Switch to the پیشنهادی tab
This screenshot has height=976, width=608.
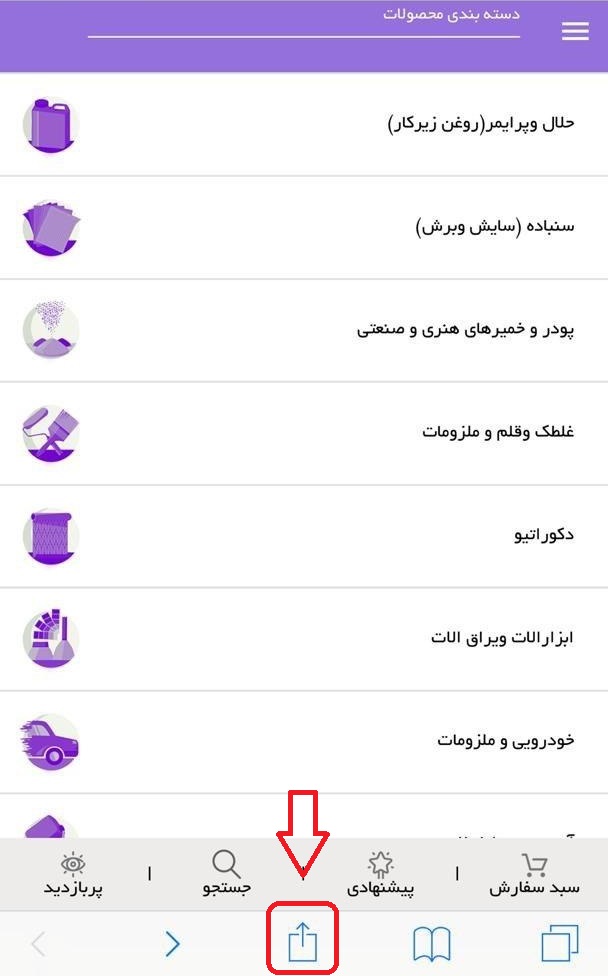(380, 875)
